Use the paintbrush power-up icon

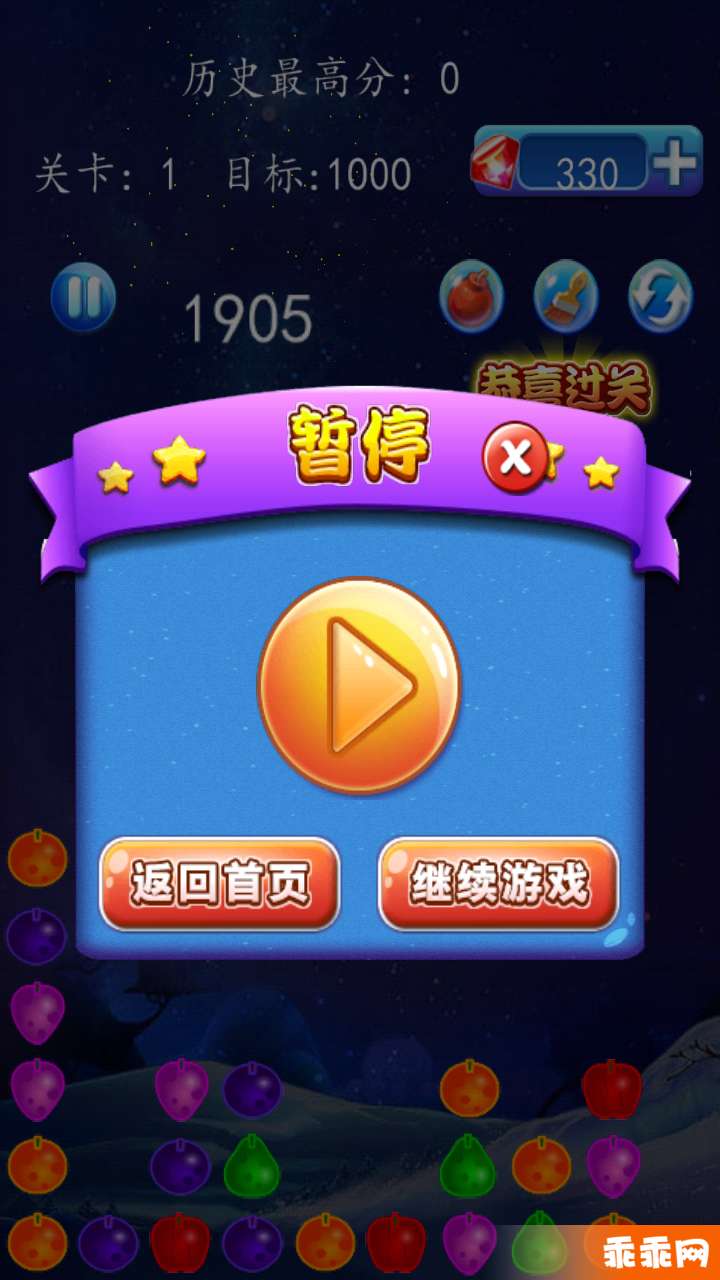[566, 297]
